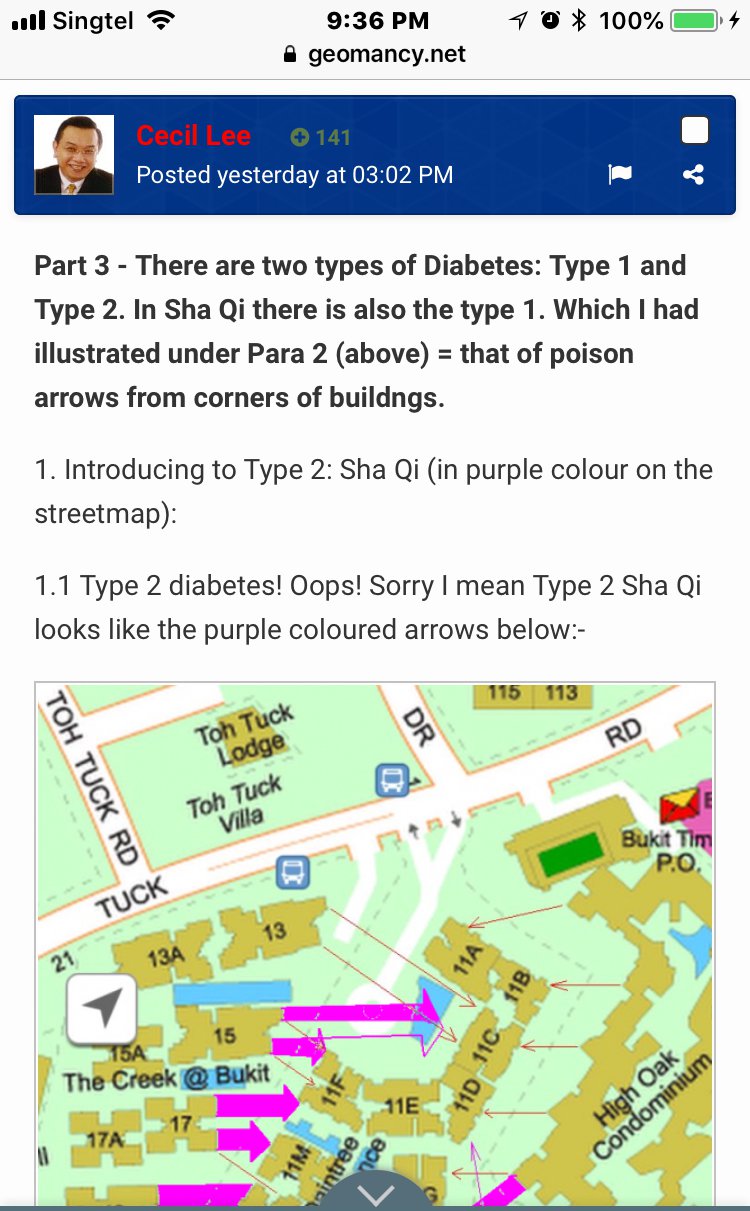This screenshot has height=1211, width=750.
Task: Report this post with the flag icon
Action: pos(620,175)
